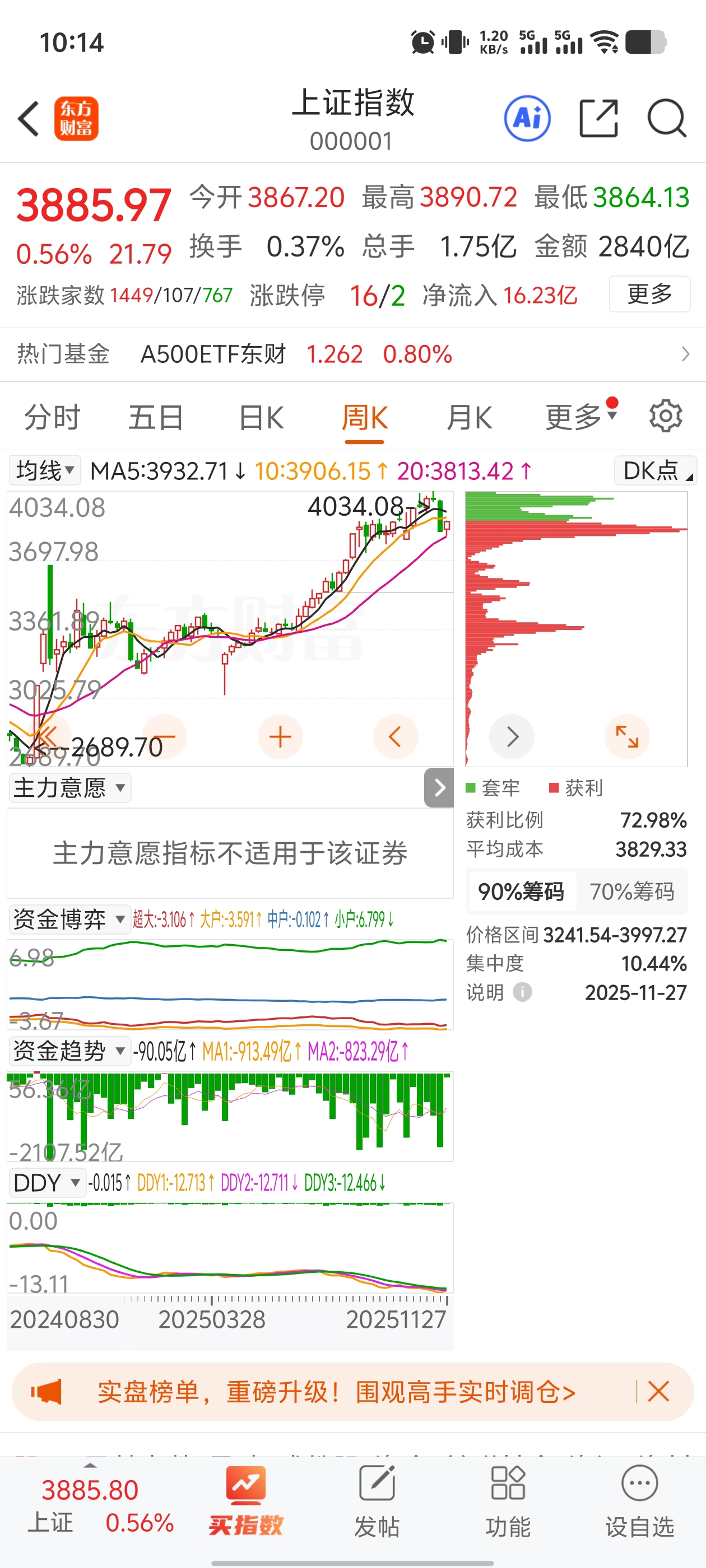Tap the DK点 option
Screen dimensions: 706x1568
click(x=656, y=470)
